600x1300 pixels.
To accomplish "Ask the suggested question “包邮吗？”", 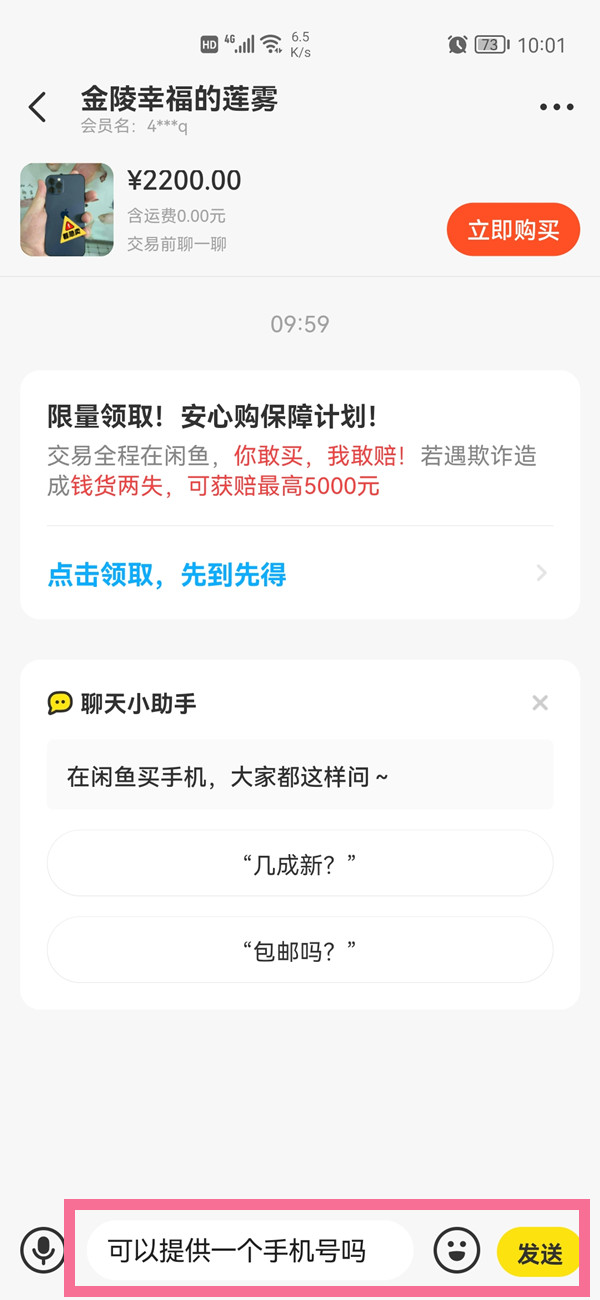I will click(299, 949).
